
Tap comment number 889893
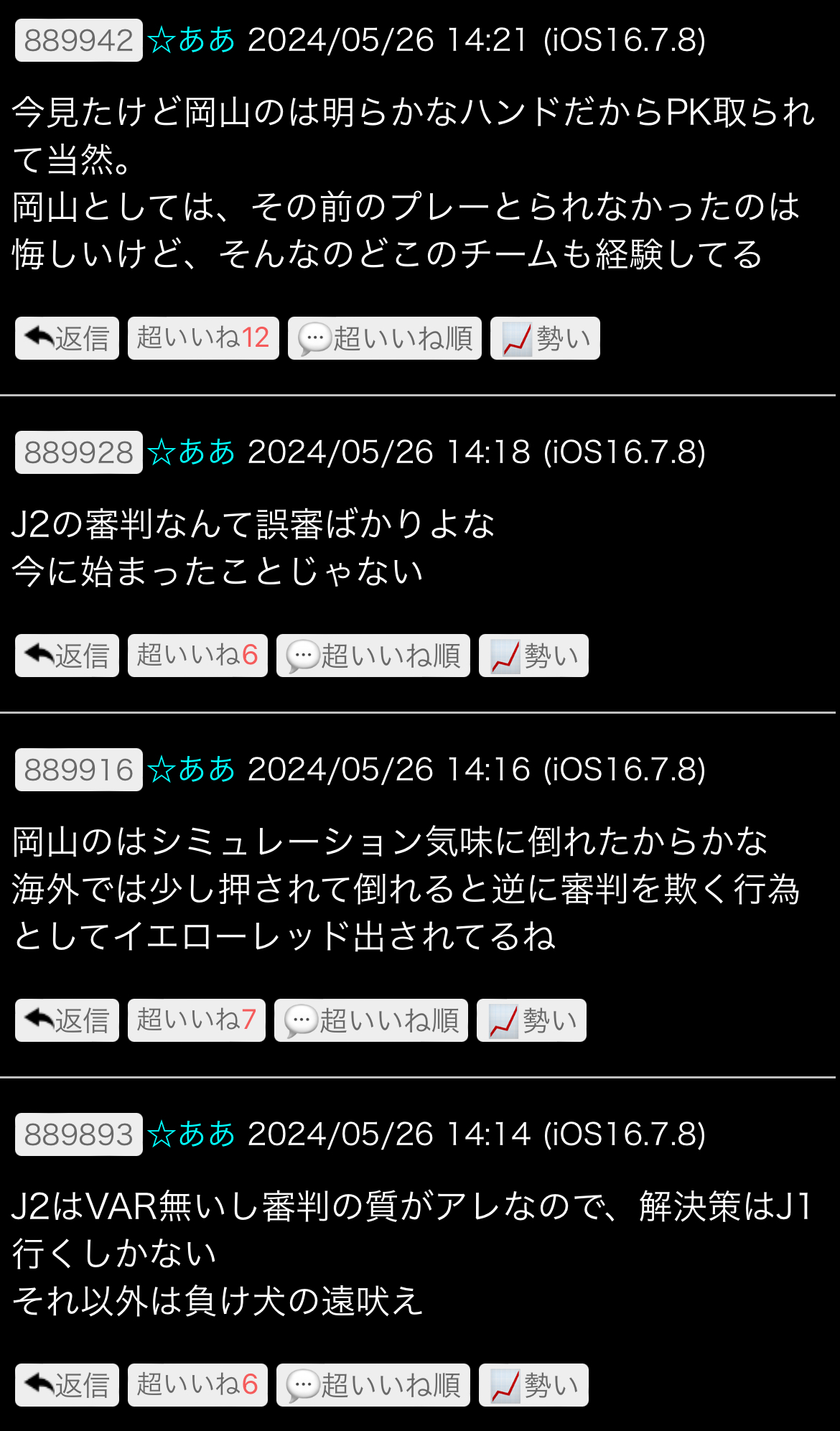[x=78, y=1134]
